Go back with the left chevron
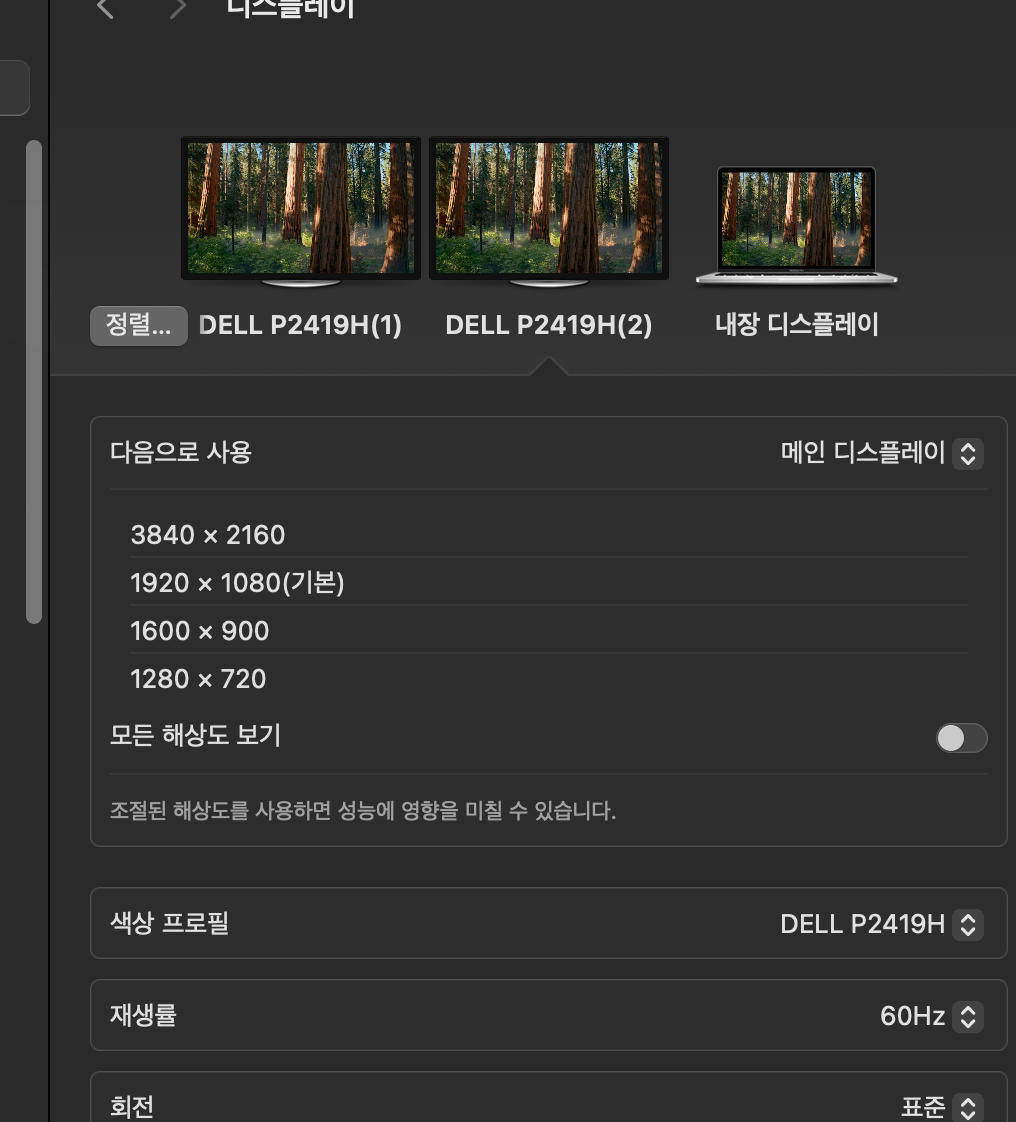 (105, 9)
